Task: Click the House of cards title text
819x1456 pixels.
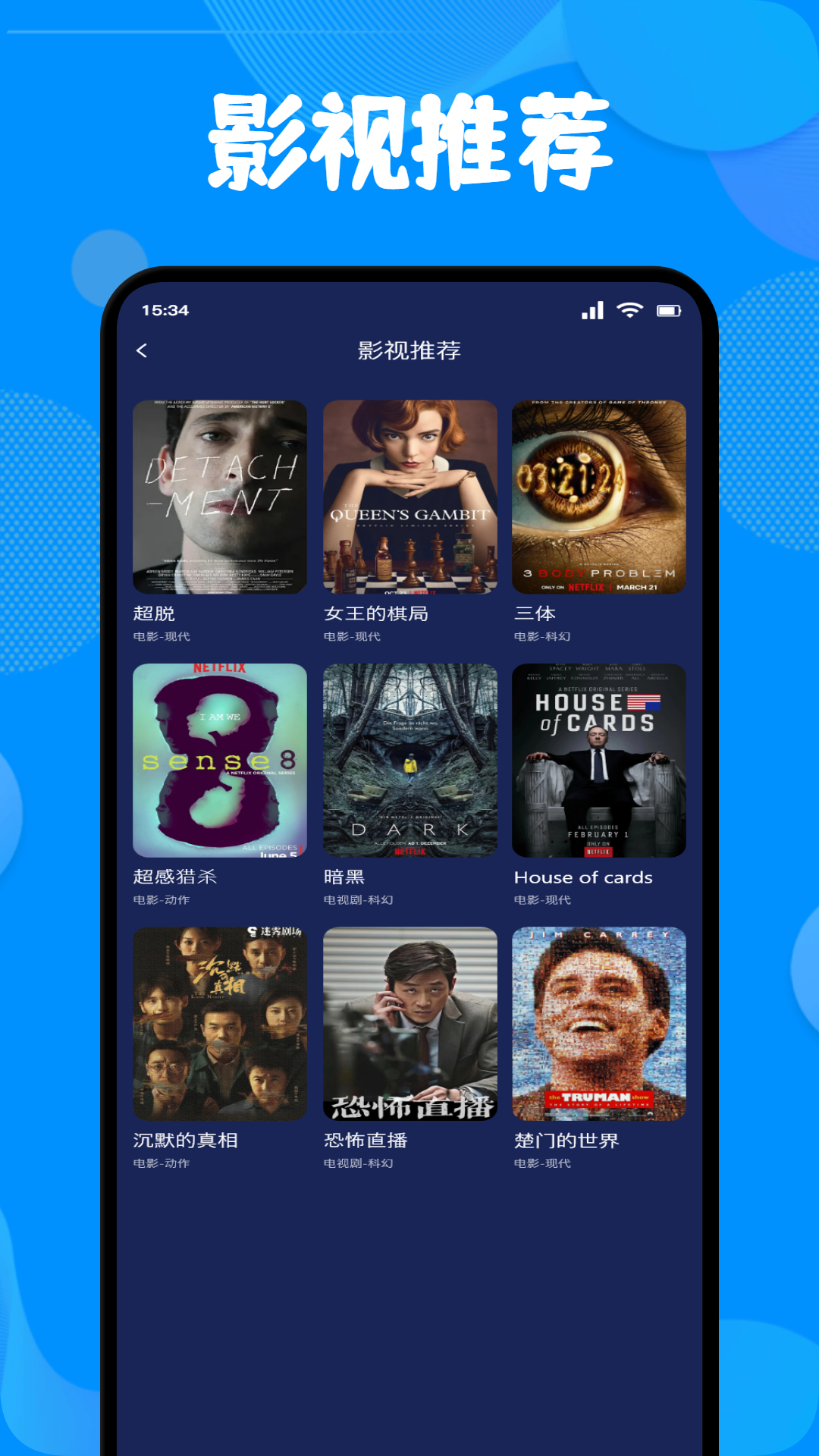Action: (583, 877)
